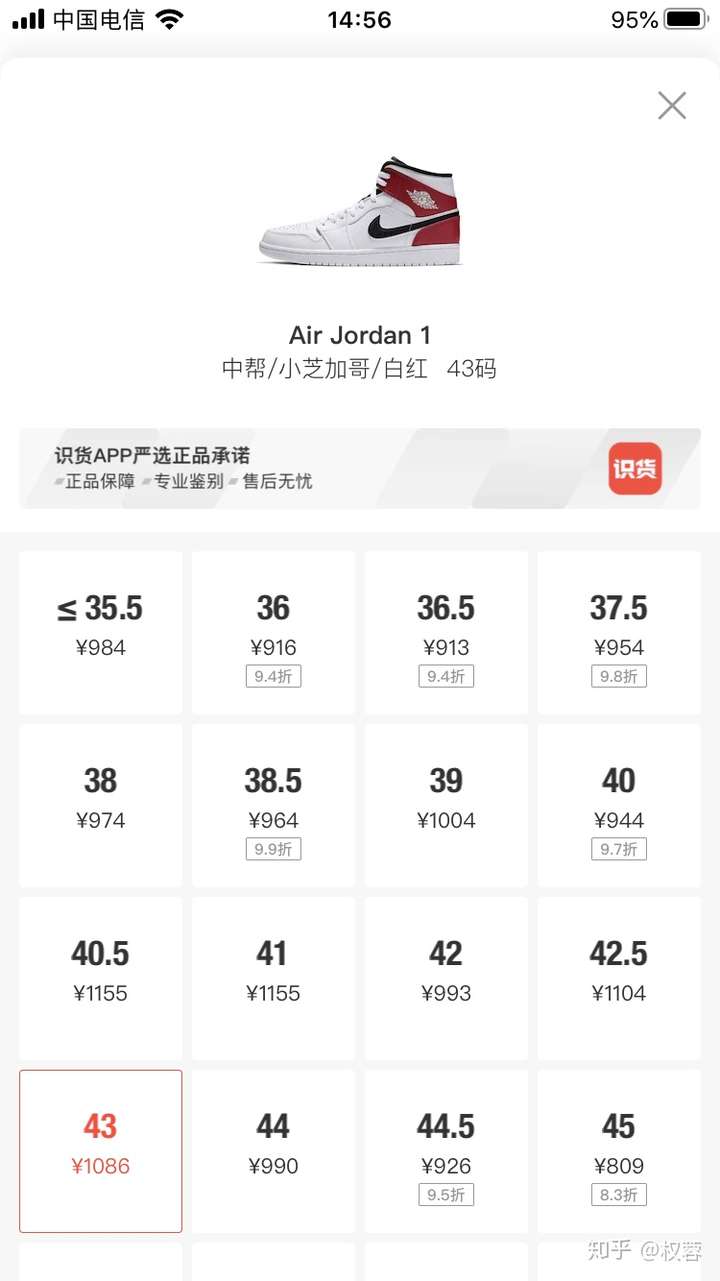Select size 41 priced ¥1155
The height and width of the screenshot is (1281, 720).
273,977
